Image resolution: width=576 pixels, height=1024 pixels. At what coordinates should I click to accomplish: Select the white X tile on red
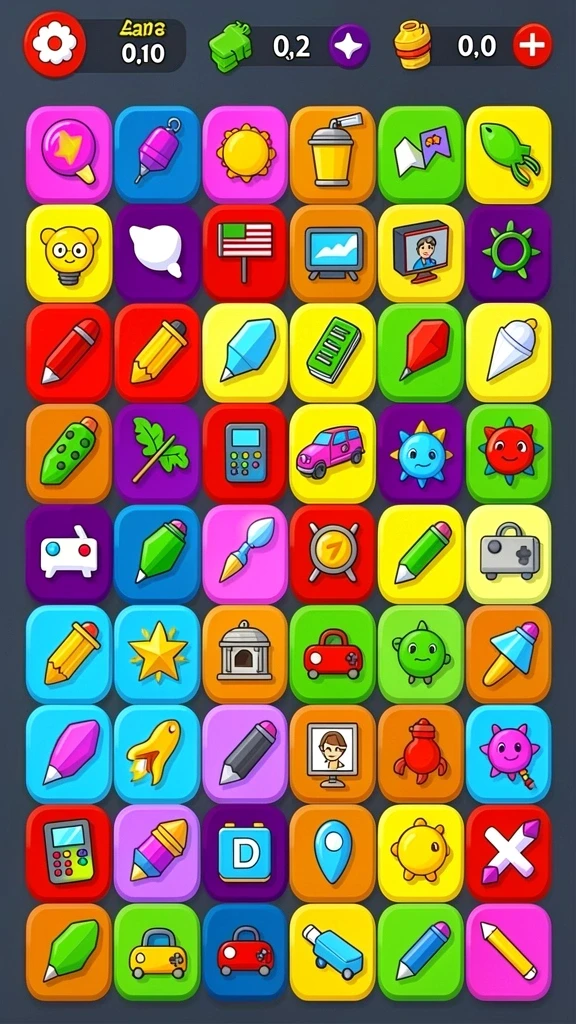[509, 853]
